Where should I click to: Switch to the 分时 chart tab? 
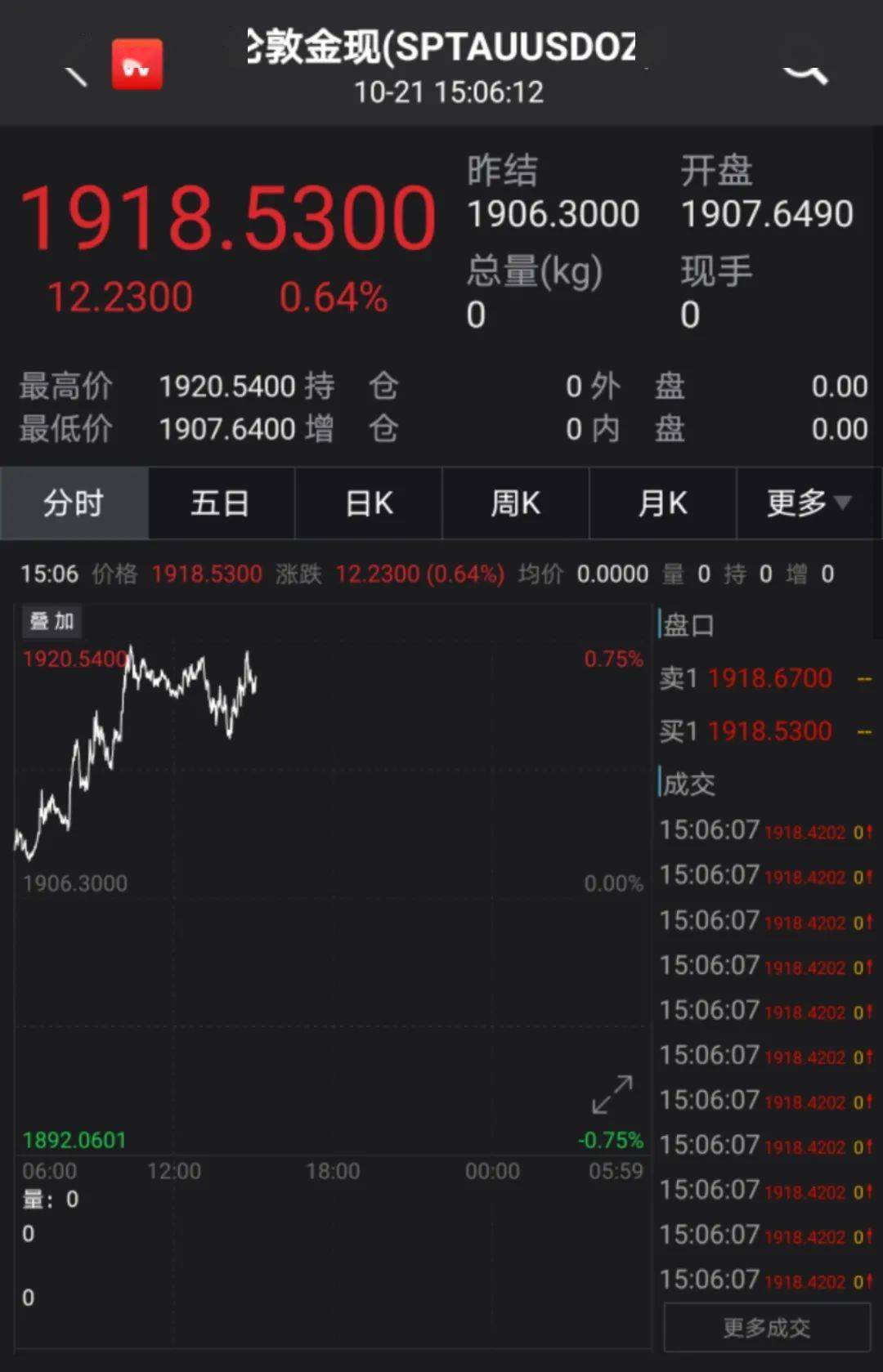click(74, 503)
